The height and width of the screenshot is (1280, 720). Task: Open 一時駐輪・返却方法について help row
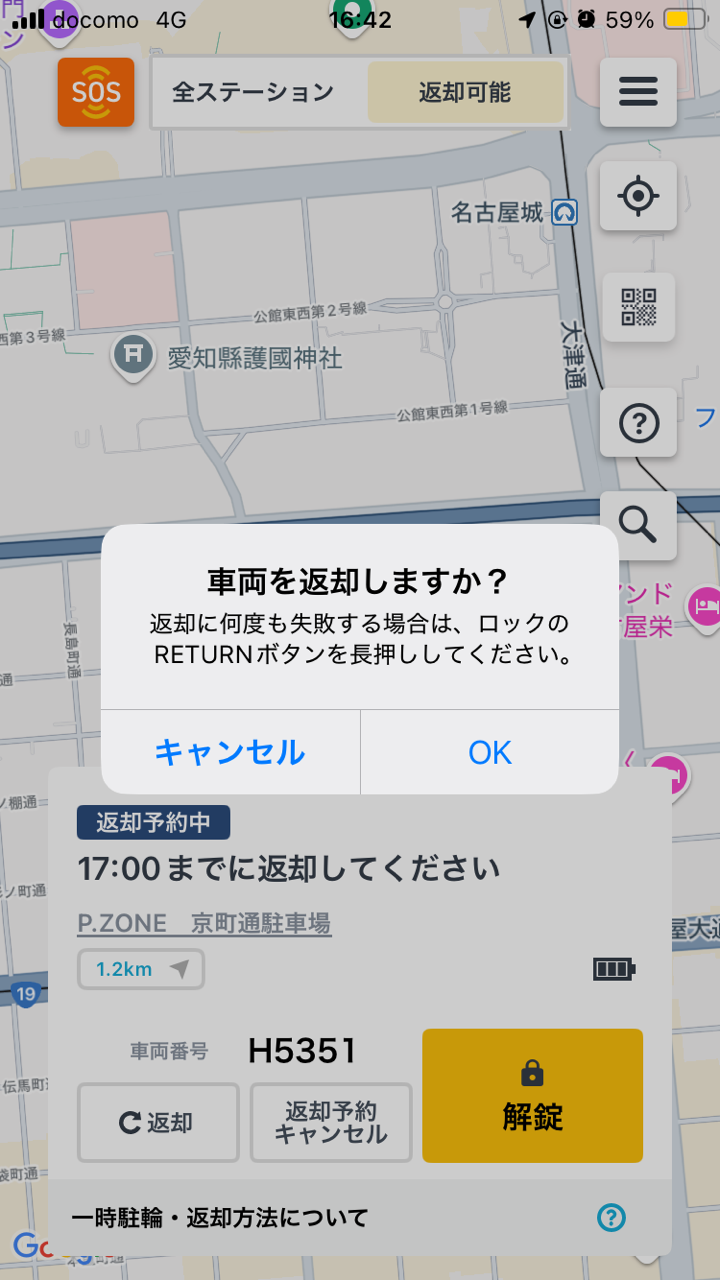point(360,1217)
